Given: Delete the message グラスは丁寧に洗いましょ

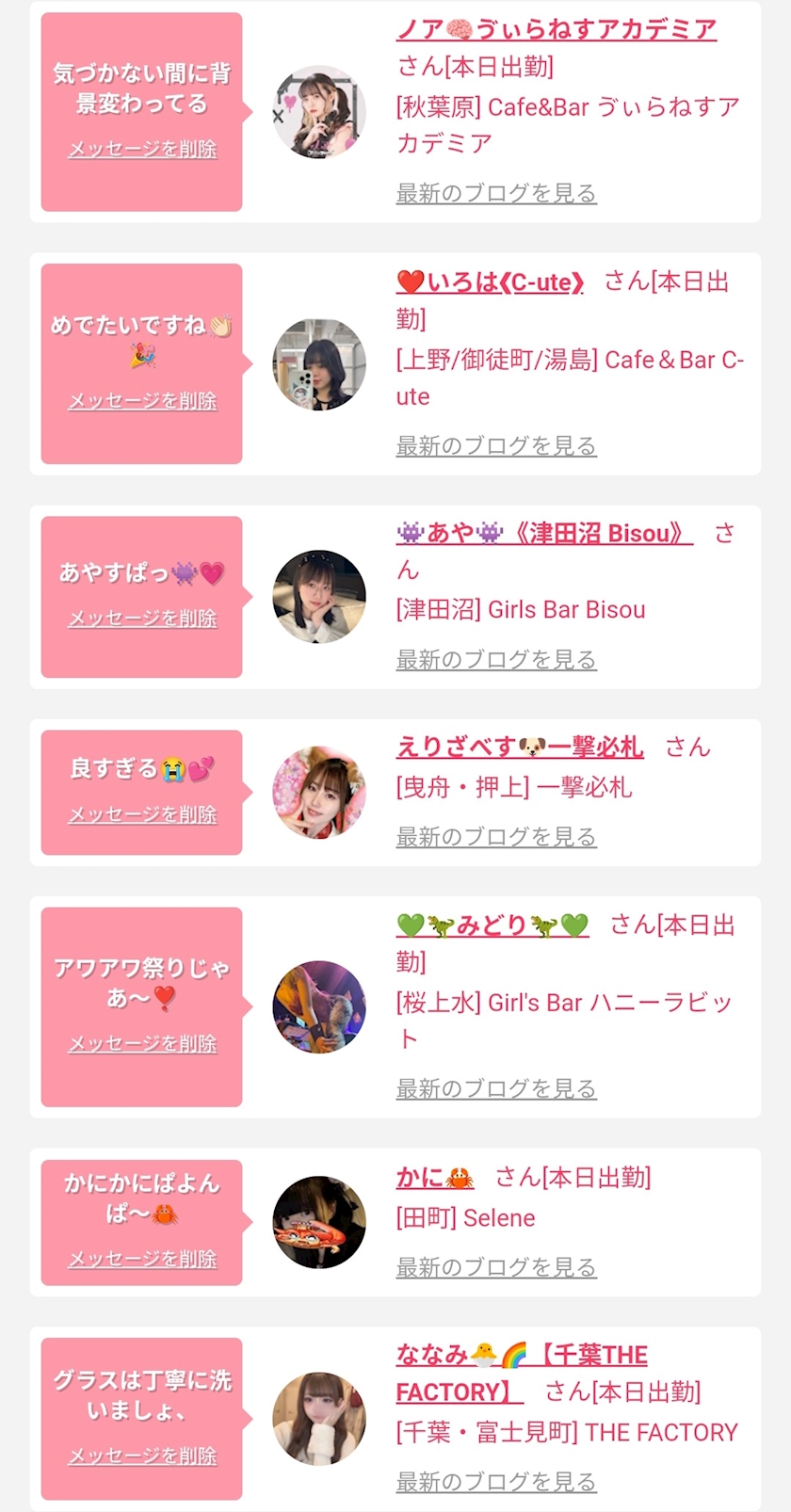Looking at the screenshot, I should [142, 1456].
